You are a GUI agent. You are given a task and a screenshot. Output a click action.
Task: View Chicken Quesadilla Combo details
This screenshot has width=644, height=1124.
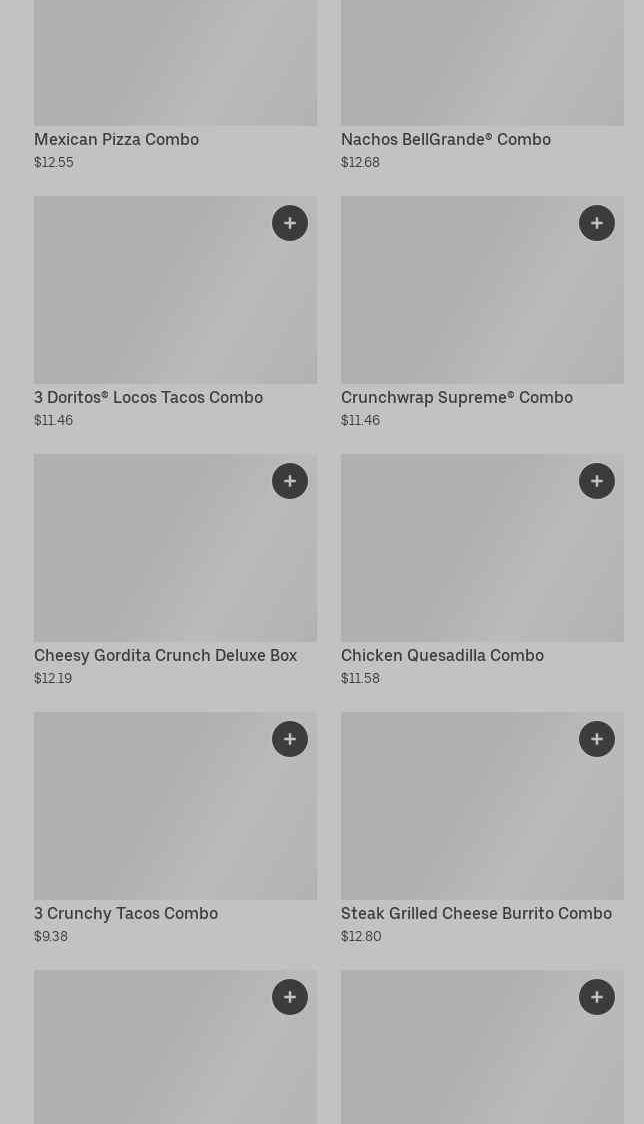pos(442,656)
